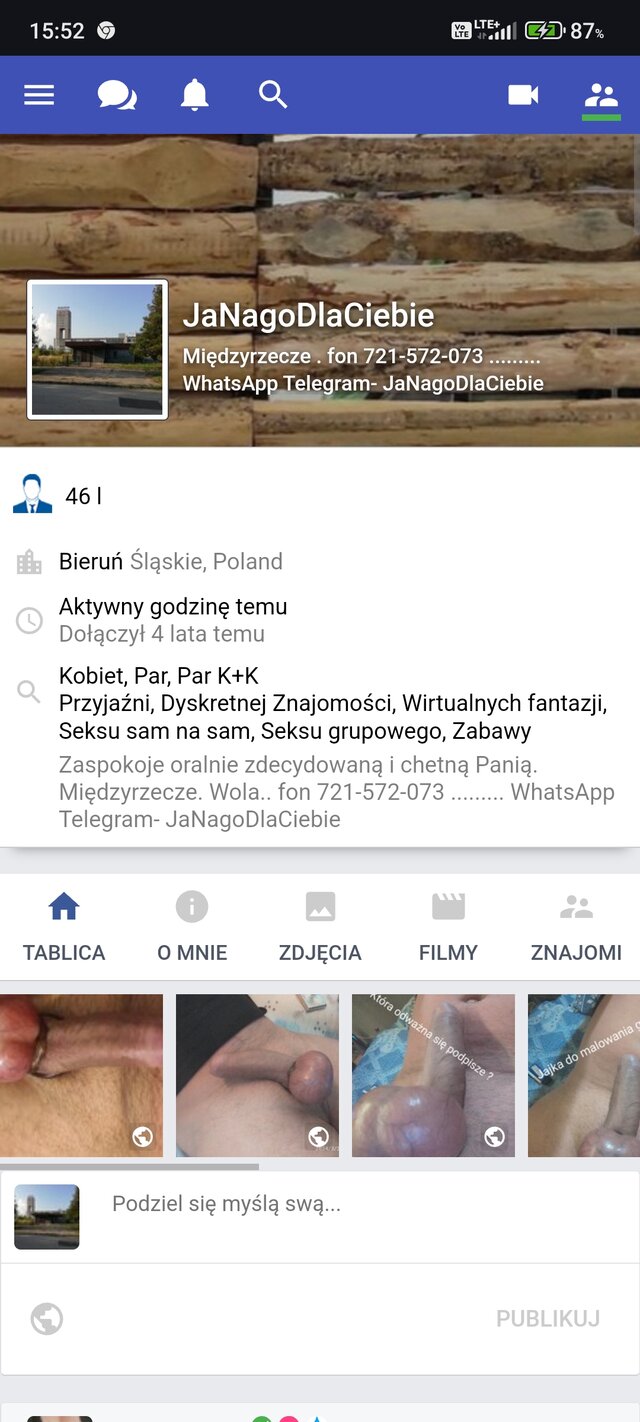Open the video camera icon

coord(523,95)
